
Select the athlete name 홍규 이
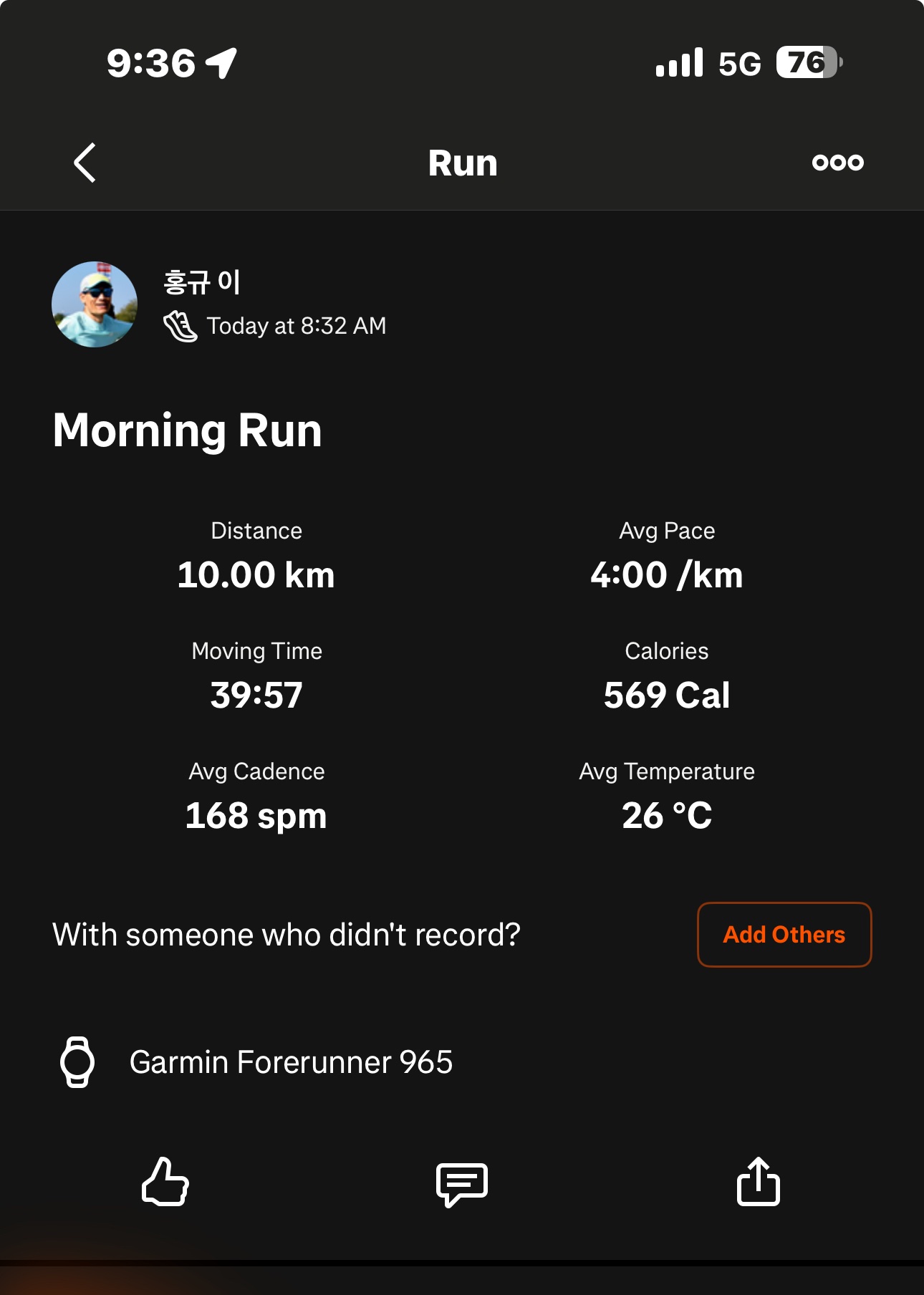pyautogui.click(x=200, y=284)
